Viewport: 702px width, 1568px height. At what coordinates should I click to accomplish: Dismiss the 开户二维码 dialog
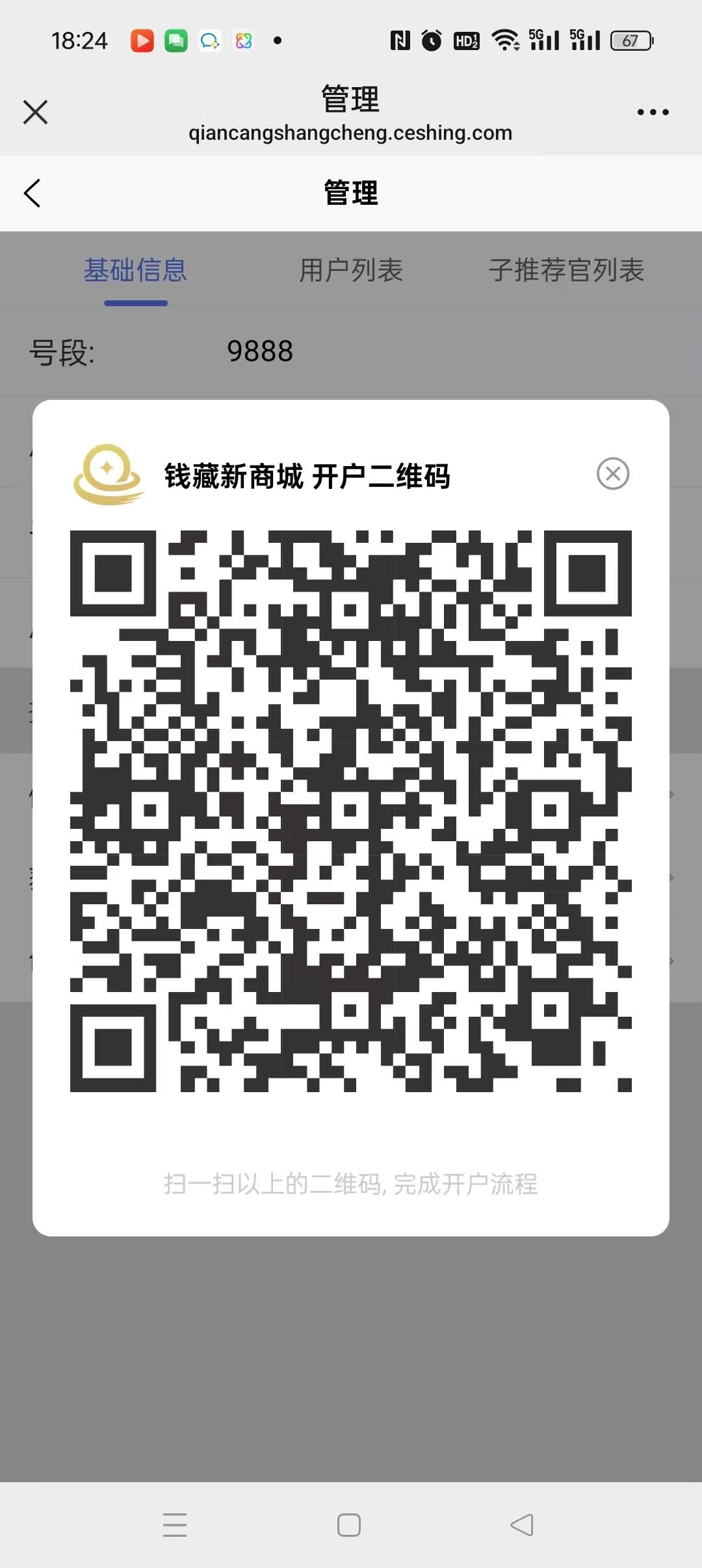pyautogui.click(x=612, y=474)
